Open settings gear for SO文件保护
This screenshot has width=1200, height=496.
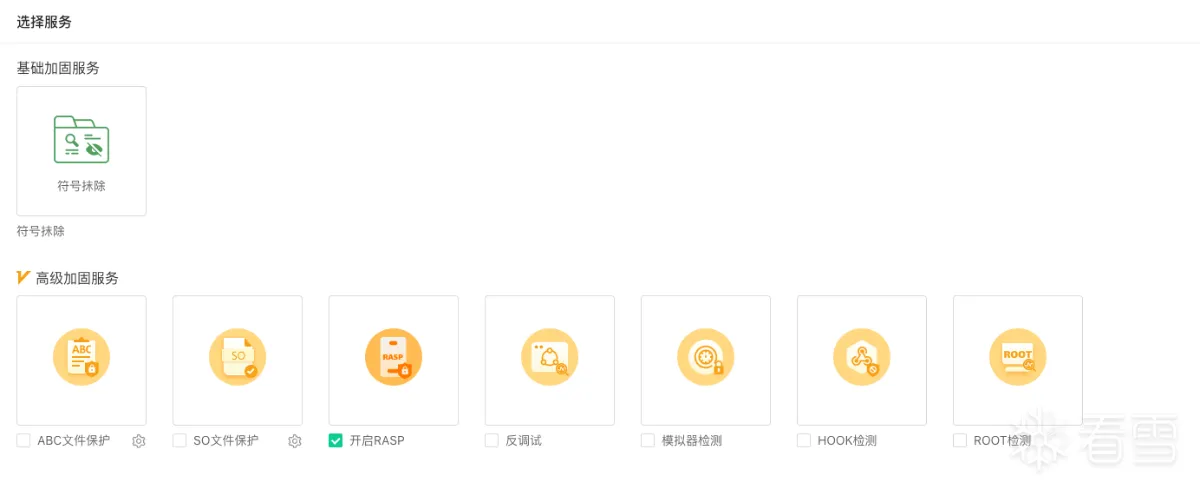295,441
